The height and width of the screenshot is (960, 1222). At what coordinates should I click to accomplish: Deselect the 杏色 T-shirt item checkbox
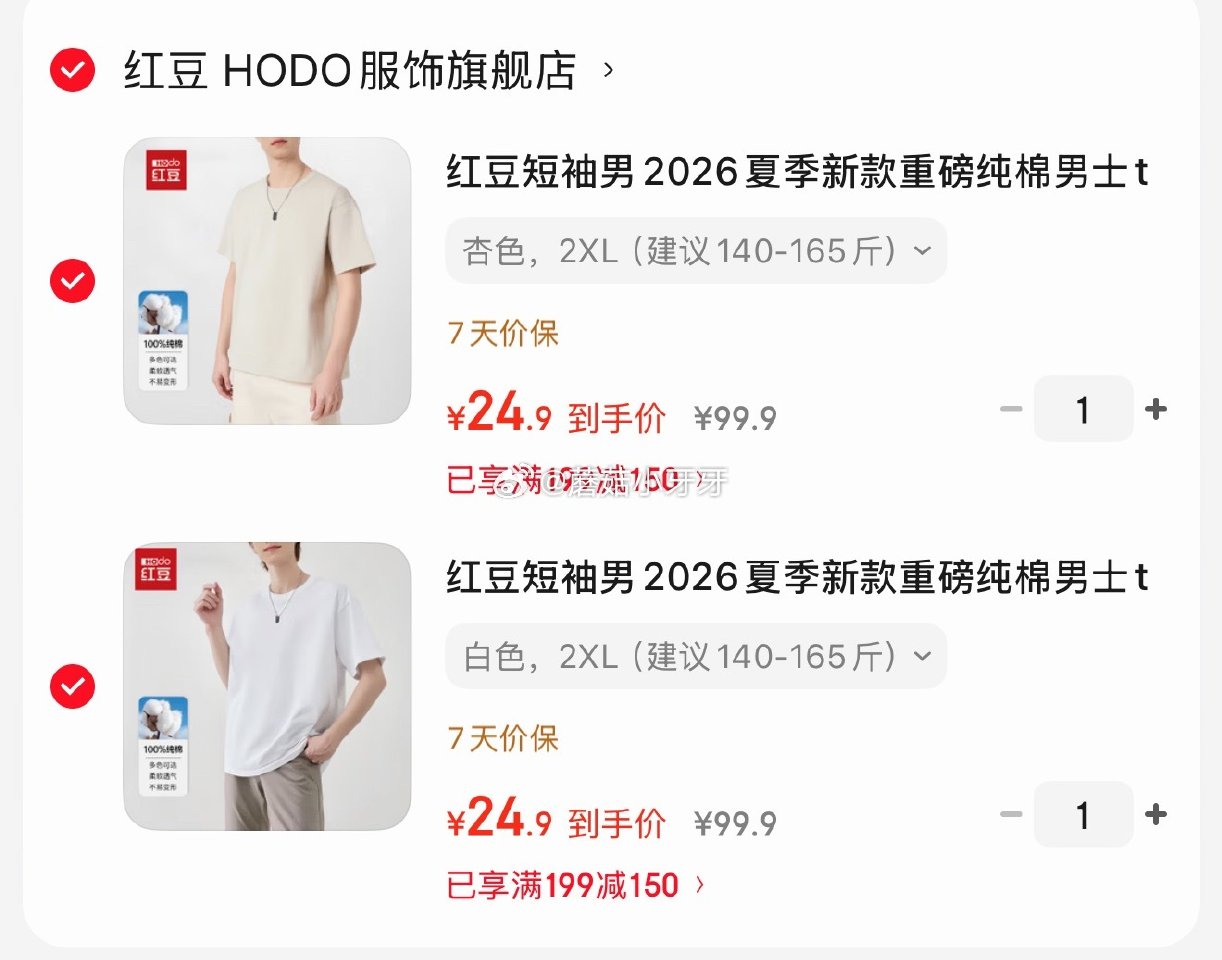tap(72, 281)
